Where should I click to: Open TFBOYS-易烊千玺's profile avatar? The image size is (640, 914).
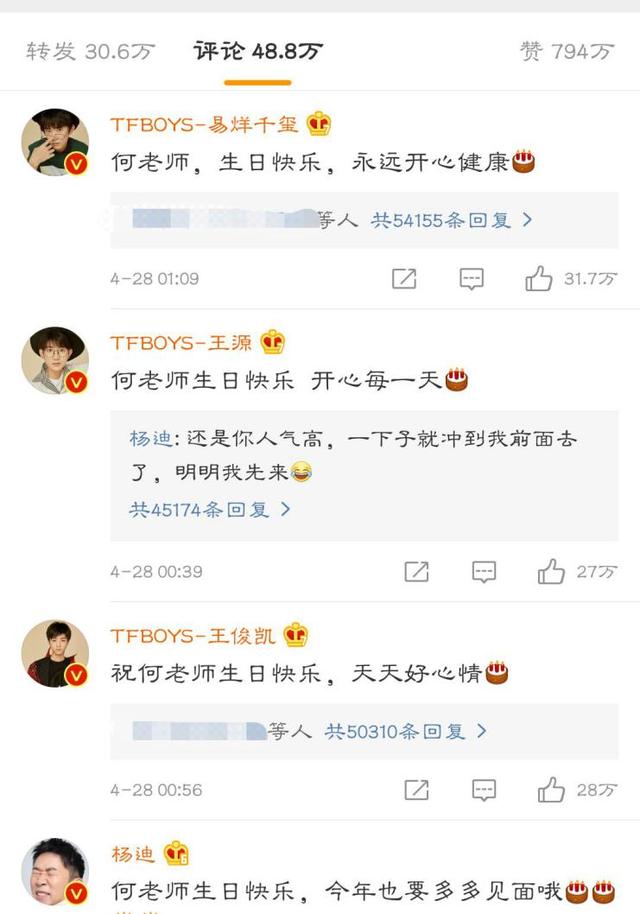point(56,142)
